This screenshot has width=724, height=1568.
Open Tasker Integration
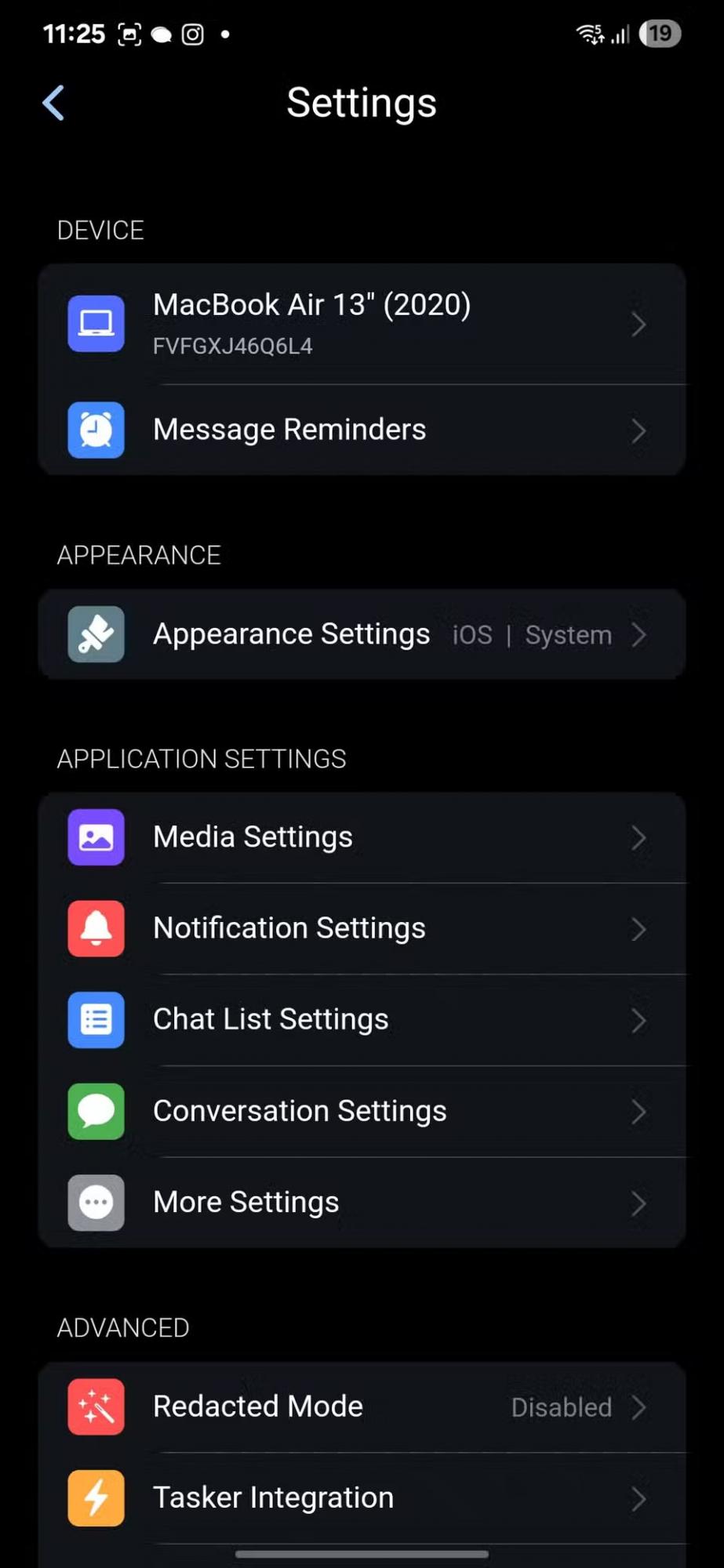[361, 1497]
